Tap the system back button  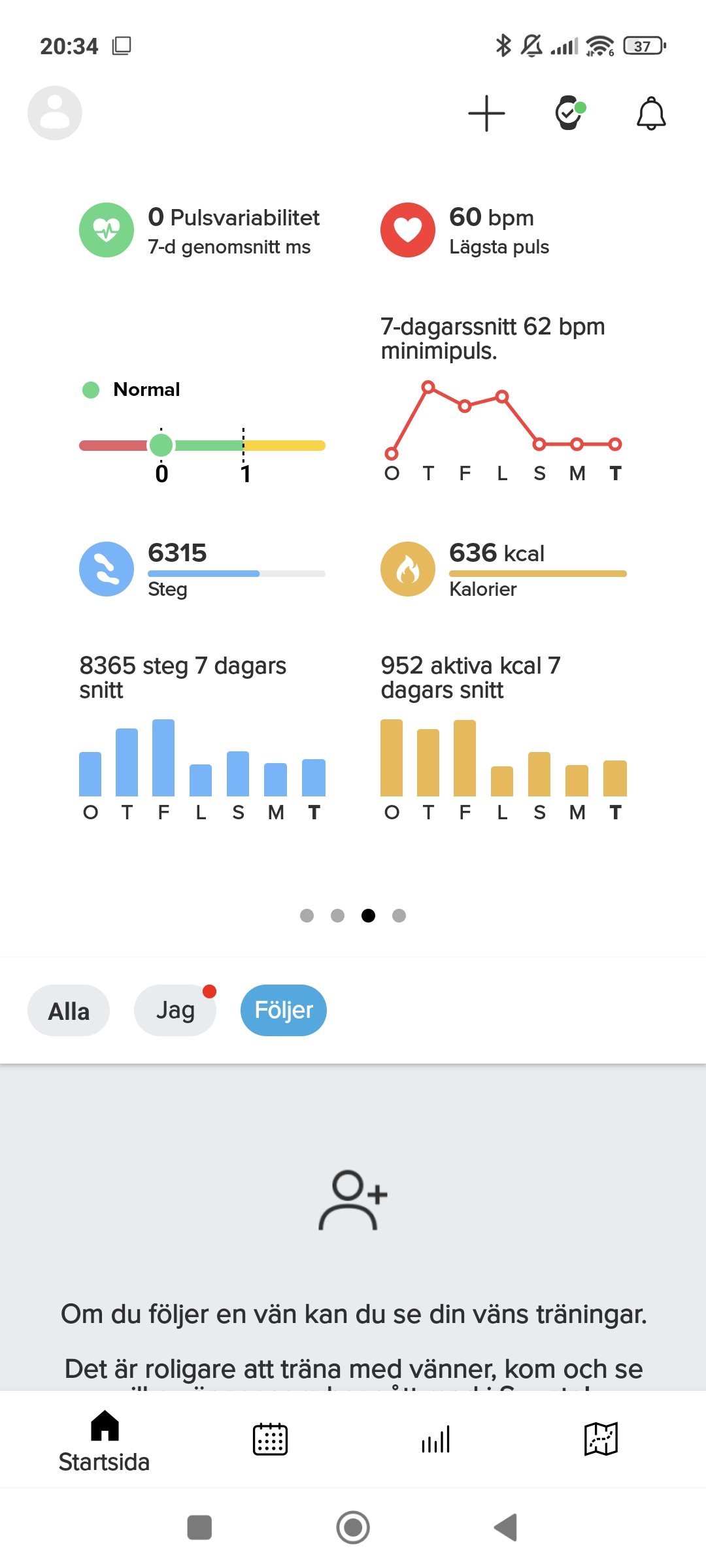[x=505, y=1527]
